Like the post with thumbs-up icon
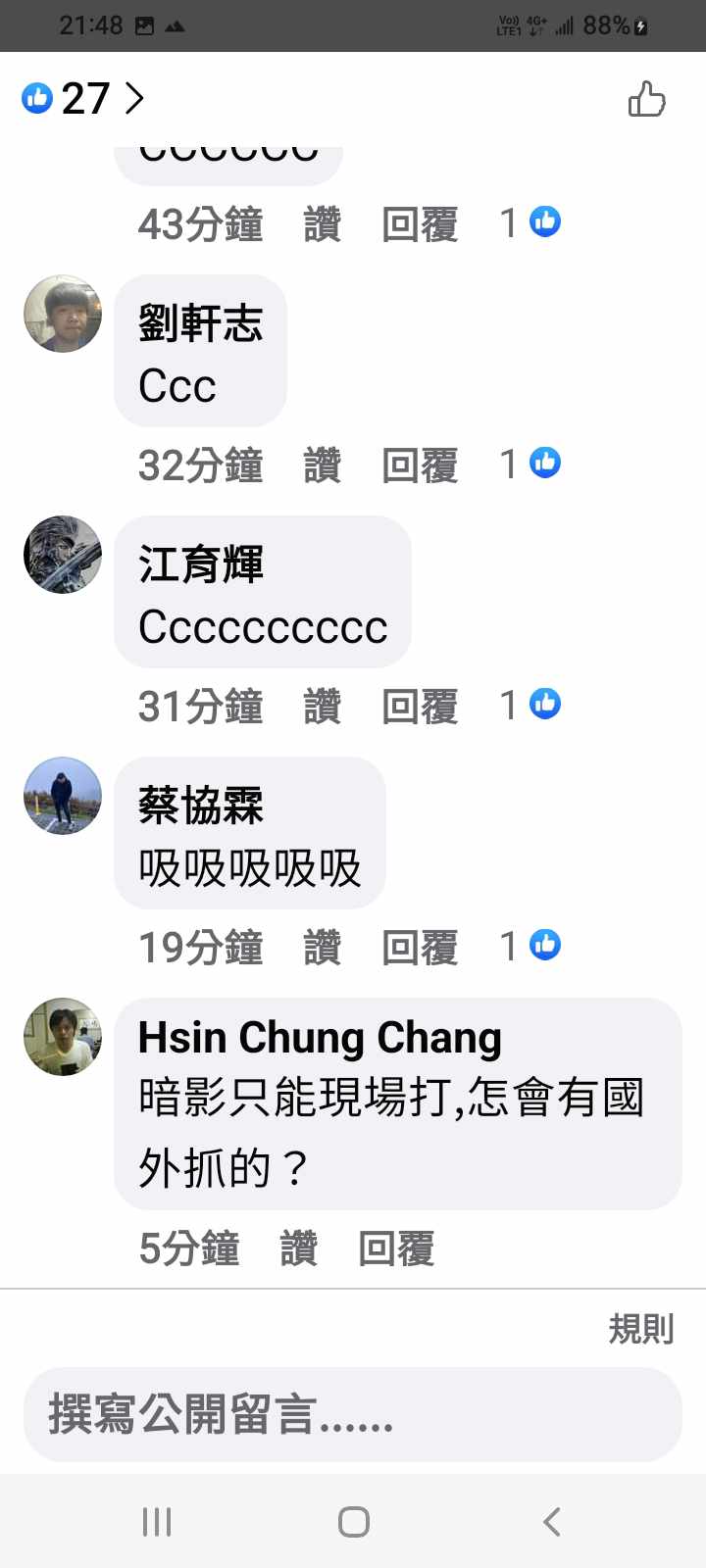 pyautogui.click(x=646, y=99)
